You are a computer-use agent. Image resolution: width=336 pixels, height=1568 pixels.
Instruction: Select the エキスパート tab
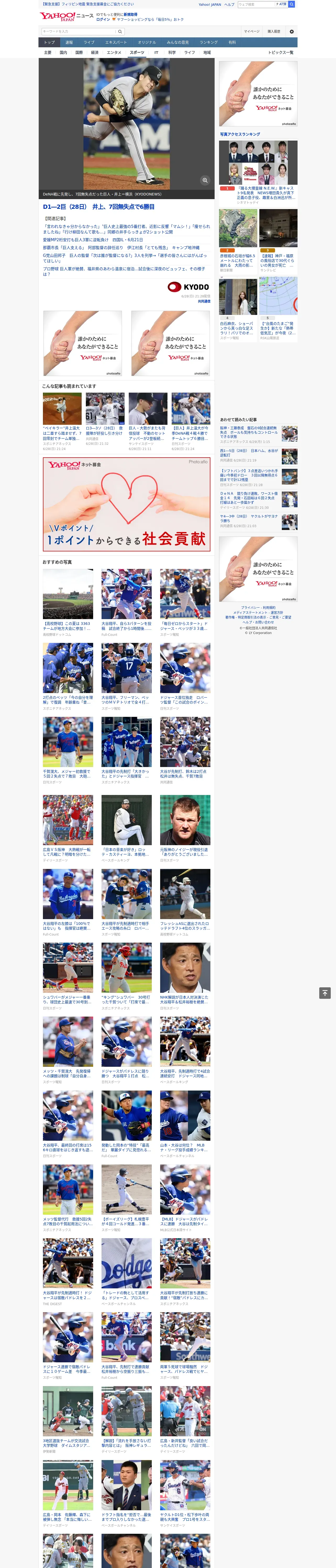point(116,43)
